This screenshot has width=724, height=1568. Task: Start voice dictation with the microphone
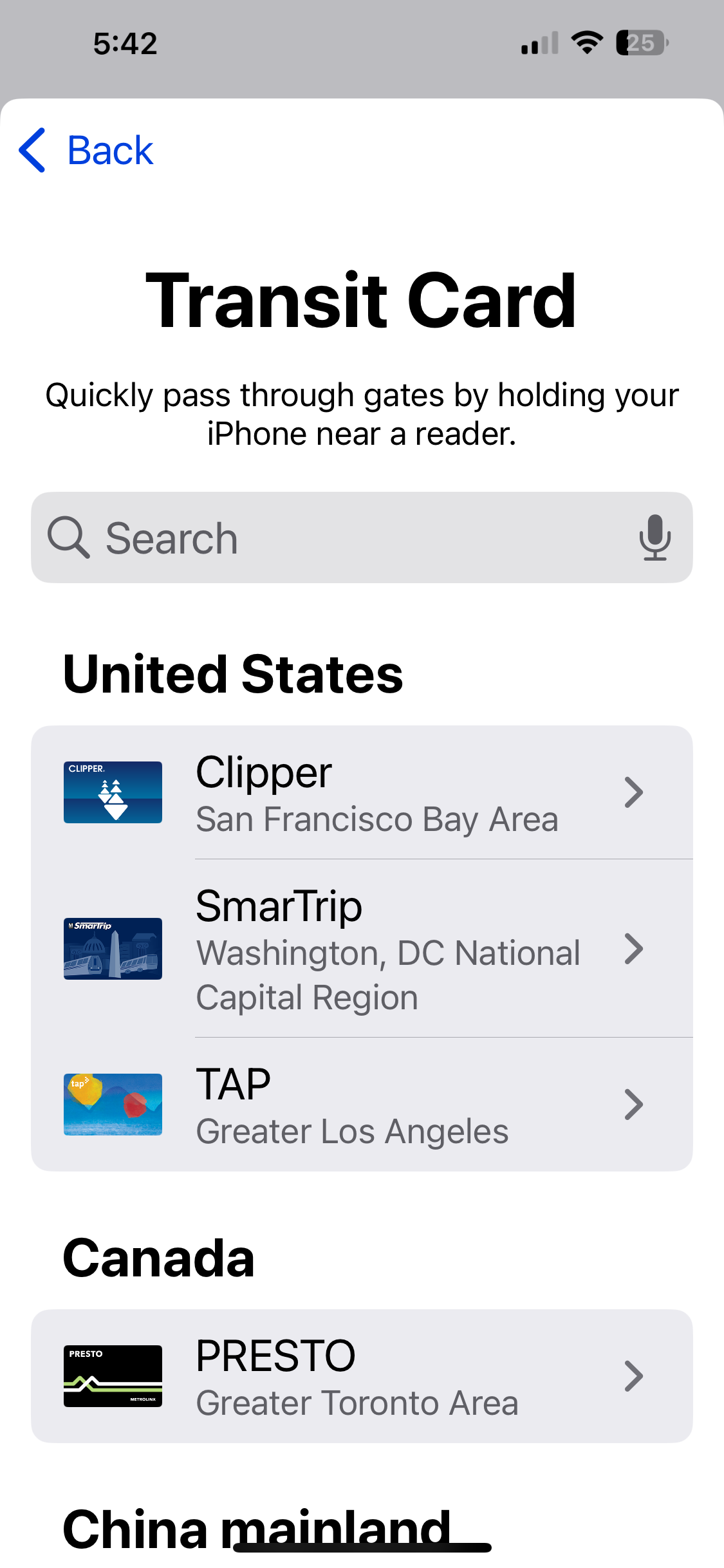(654, 538)
